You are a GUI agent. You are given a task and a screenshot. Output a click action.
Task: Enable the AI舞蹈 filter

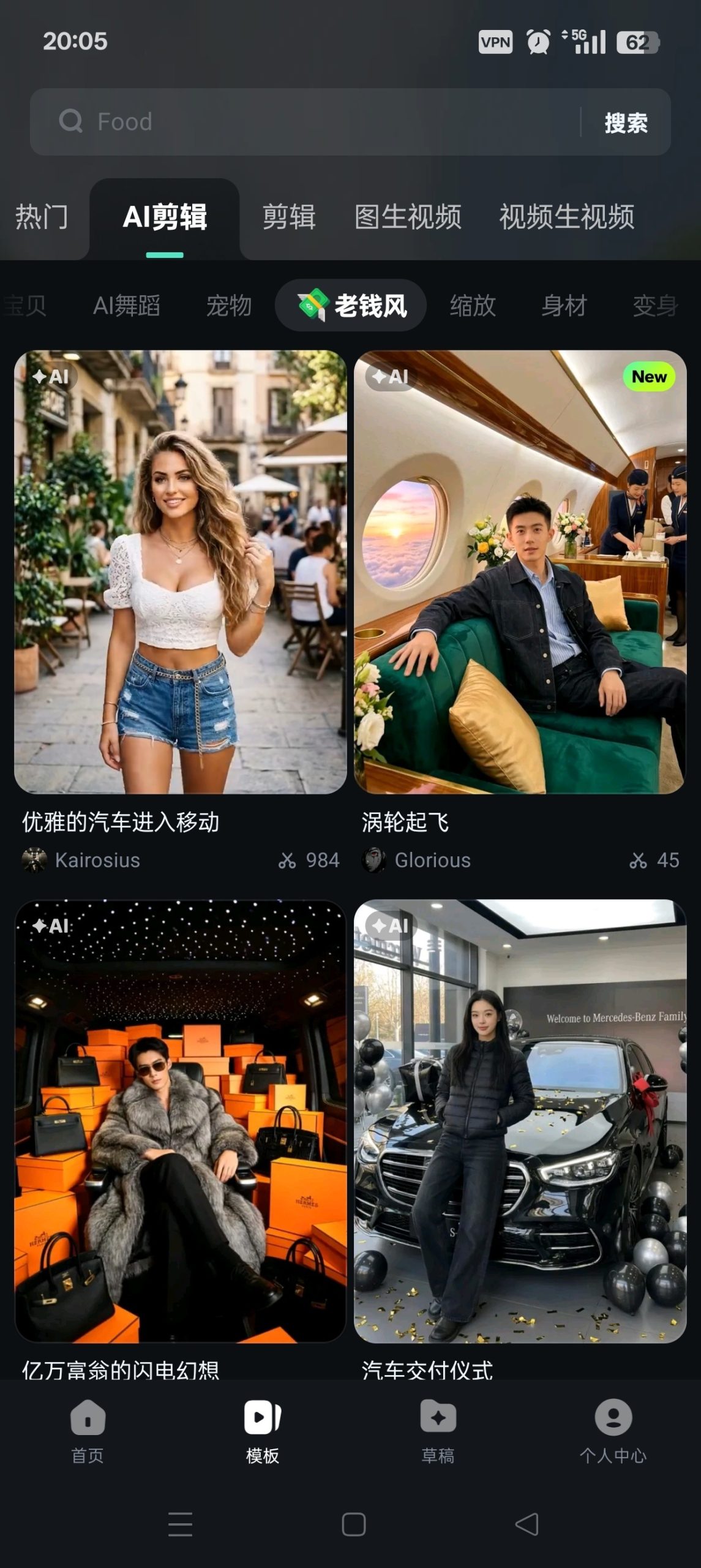click(x=128, y=305)
